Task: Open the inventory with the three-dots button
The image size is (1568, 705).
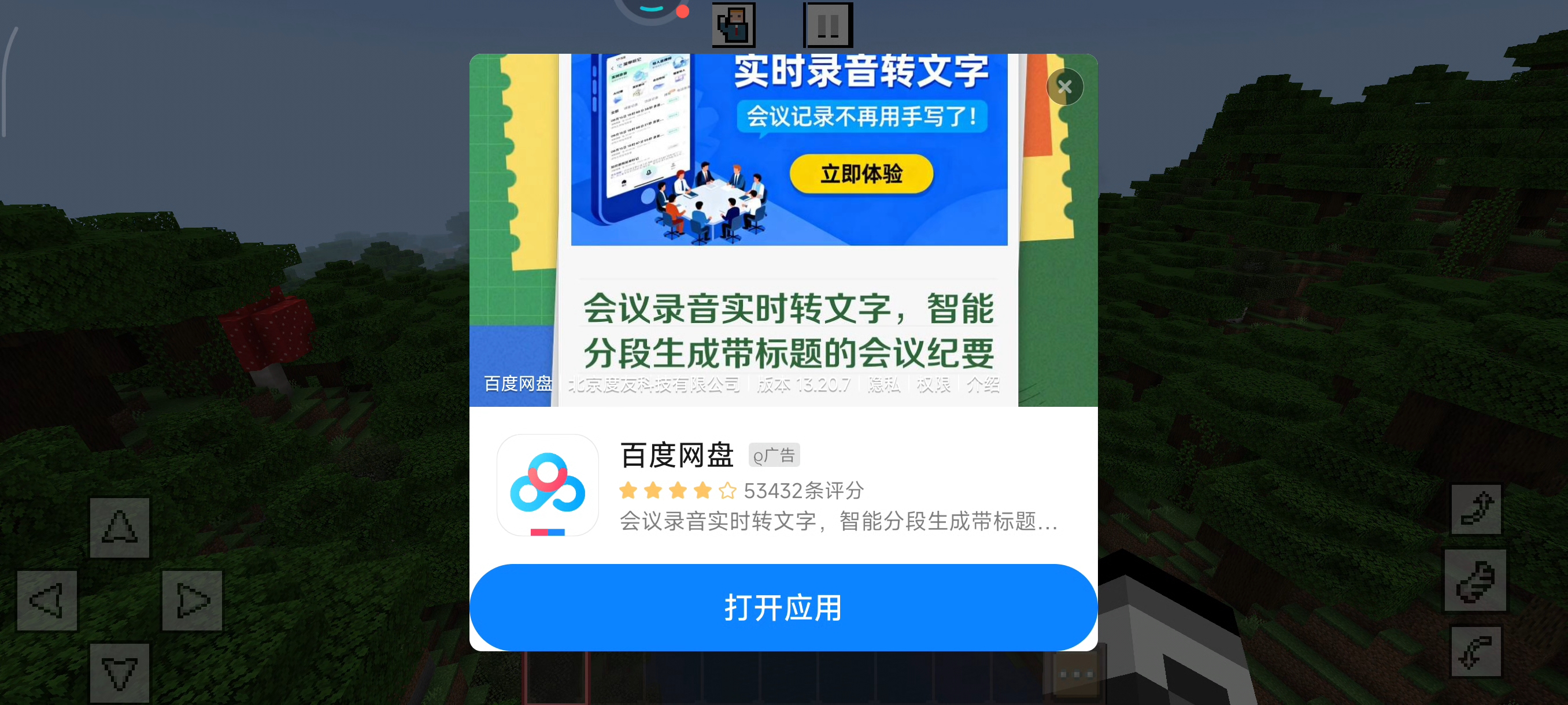Action: pos(1075,674)
